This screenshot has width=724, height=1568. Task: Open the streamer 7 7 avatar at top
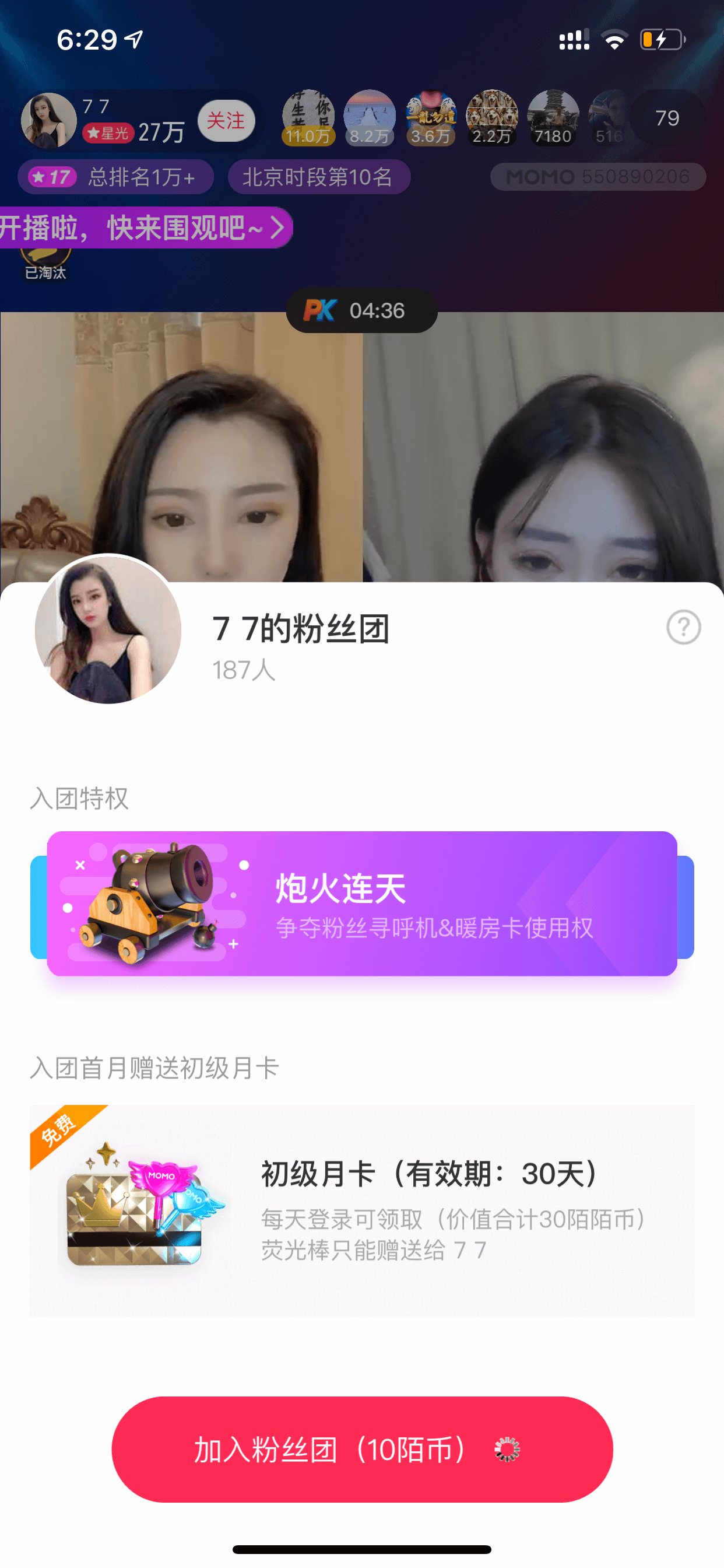click(x=48, y=121)
